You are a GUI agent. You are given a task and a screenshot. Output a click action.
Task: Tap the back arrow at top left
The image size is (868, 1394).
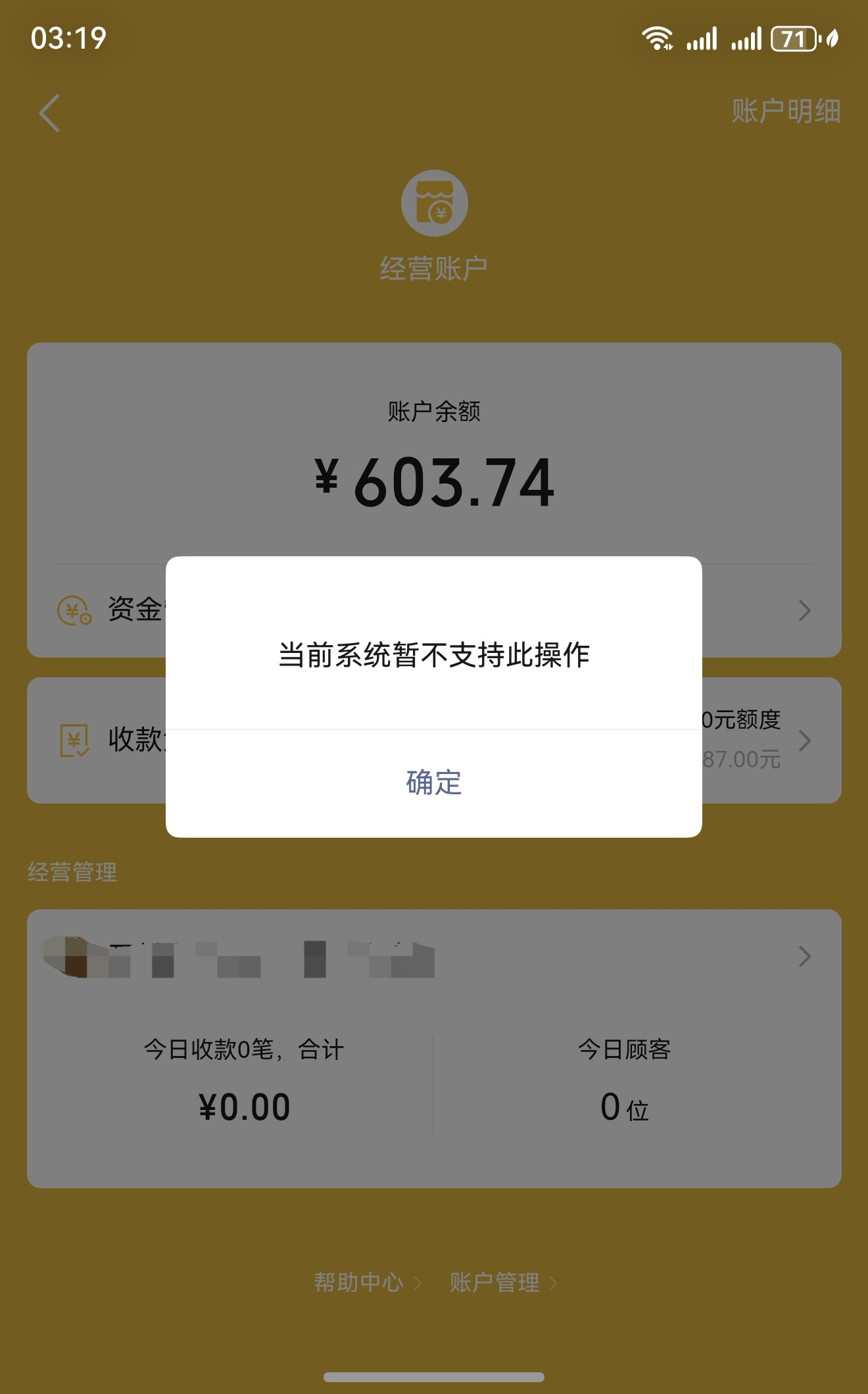48,112
